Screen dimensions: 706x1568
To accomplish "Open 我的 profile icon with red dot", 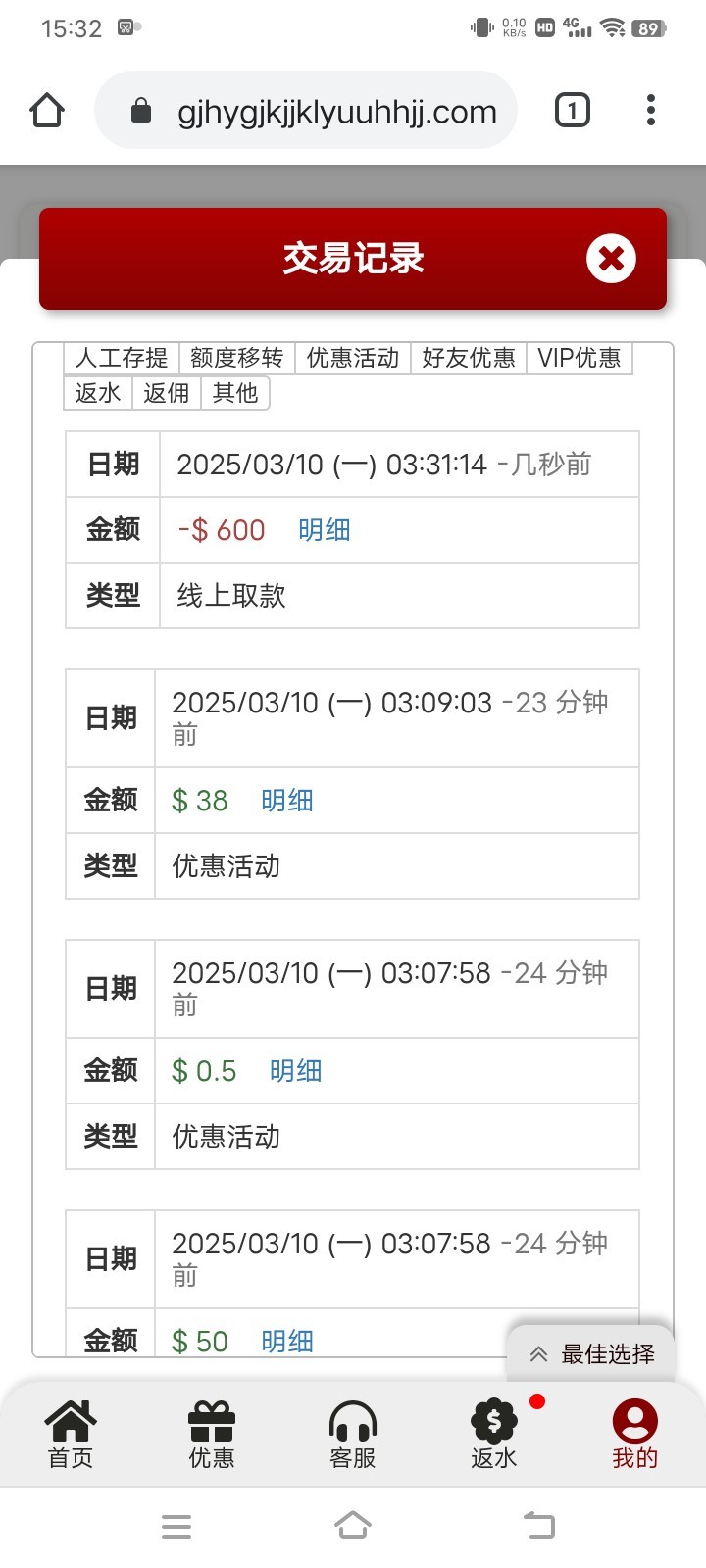I will (633, 1434).
